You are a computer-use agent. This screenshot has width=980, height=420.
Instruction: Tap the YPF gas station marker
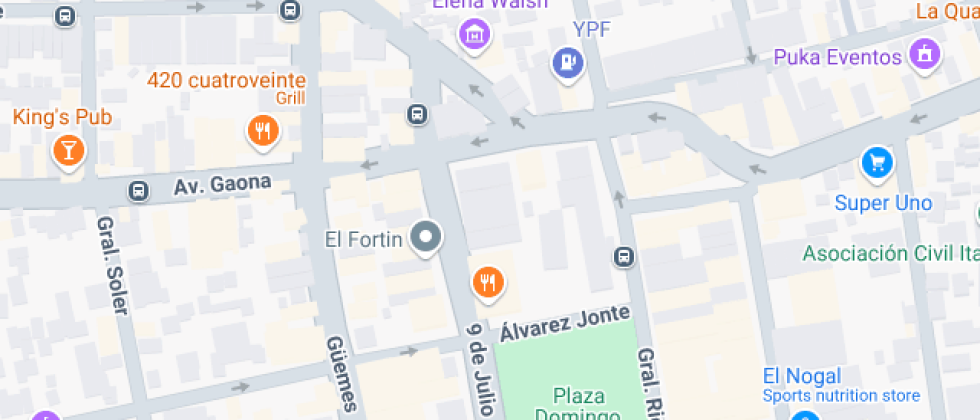[x=568, y=65]
